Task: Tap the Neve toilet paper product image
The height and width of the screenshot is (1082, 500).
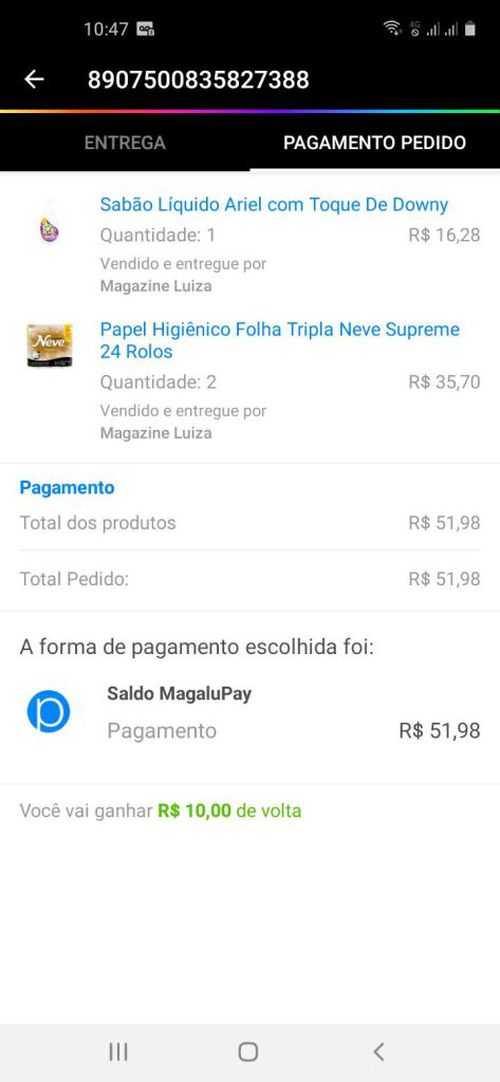Action: [50, 345]
